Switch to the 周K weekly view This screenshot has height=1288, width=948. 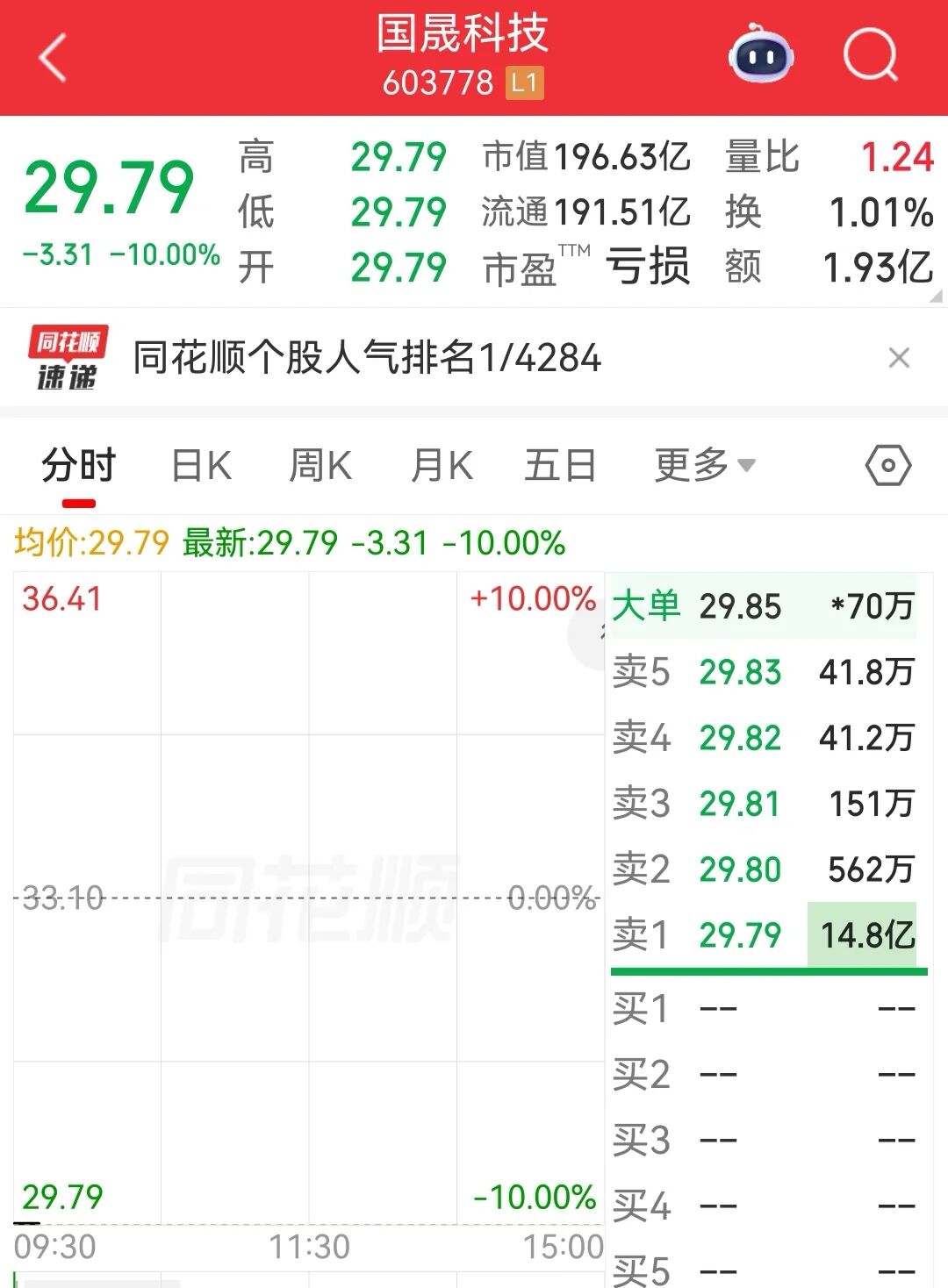click(321, 466)
